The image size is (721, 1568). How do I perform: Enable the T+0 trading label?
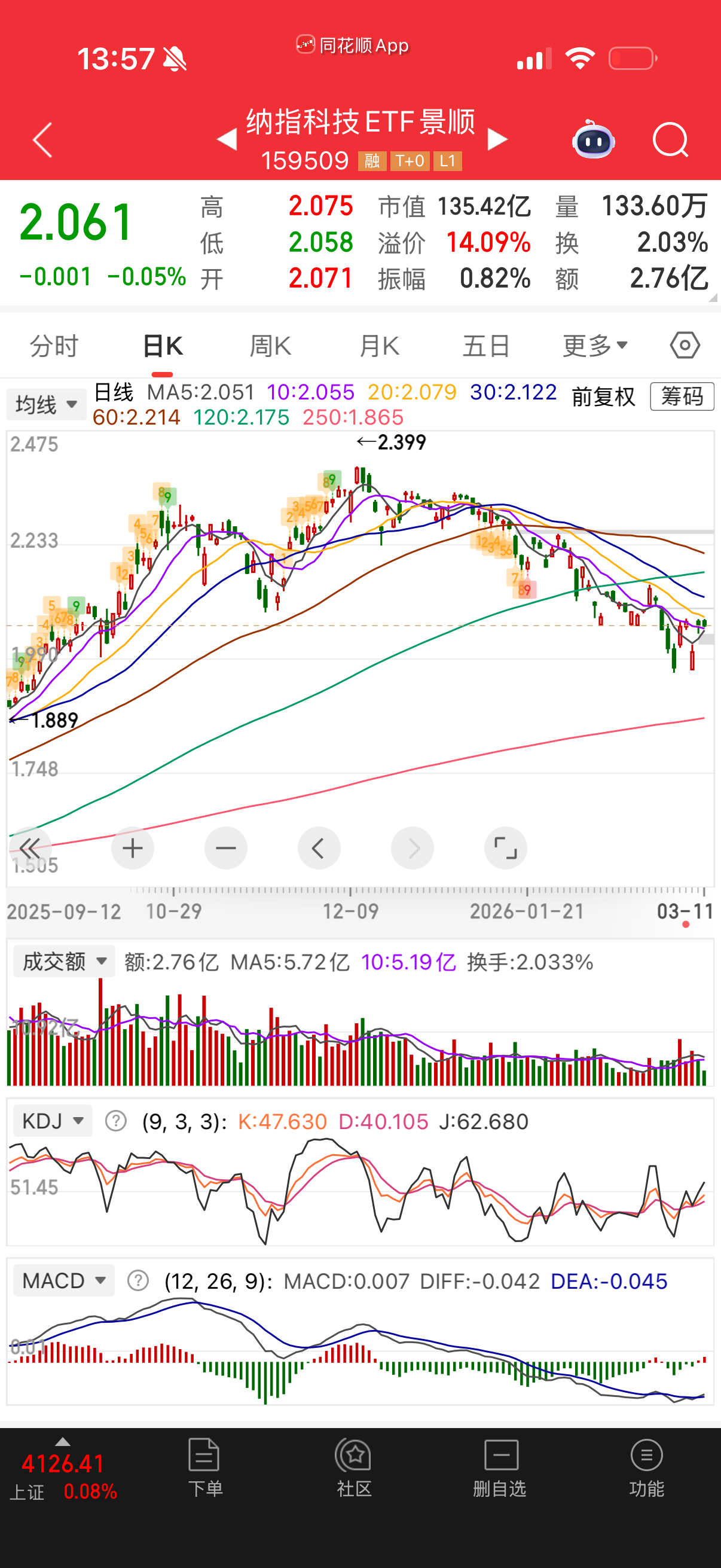coord(410,162)
